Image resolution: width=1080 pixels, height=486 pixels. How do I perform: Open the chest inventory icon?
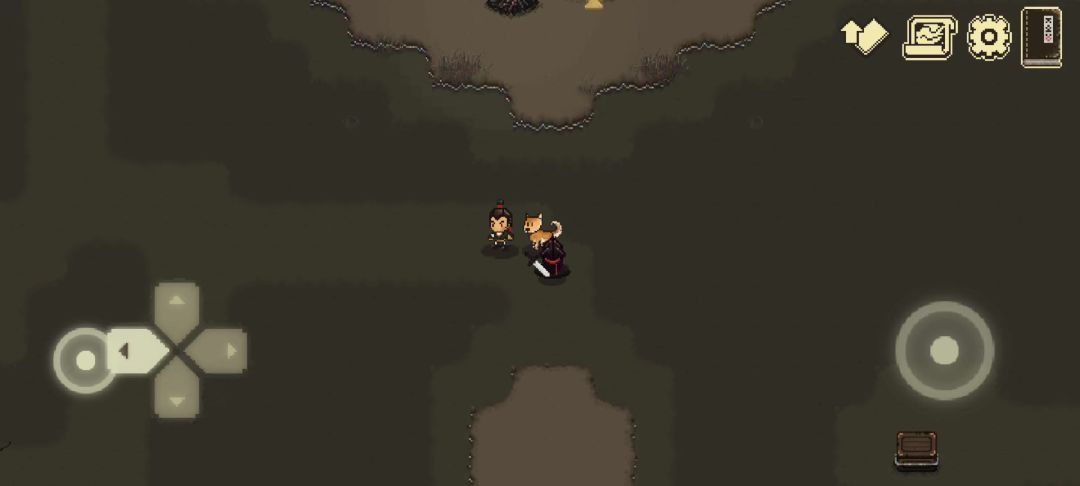(916, 450)
